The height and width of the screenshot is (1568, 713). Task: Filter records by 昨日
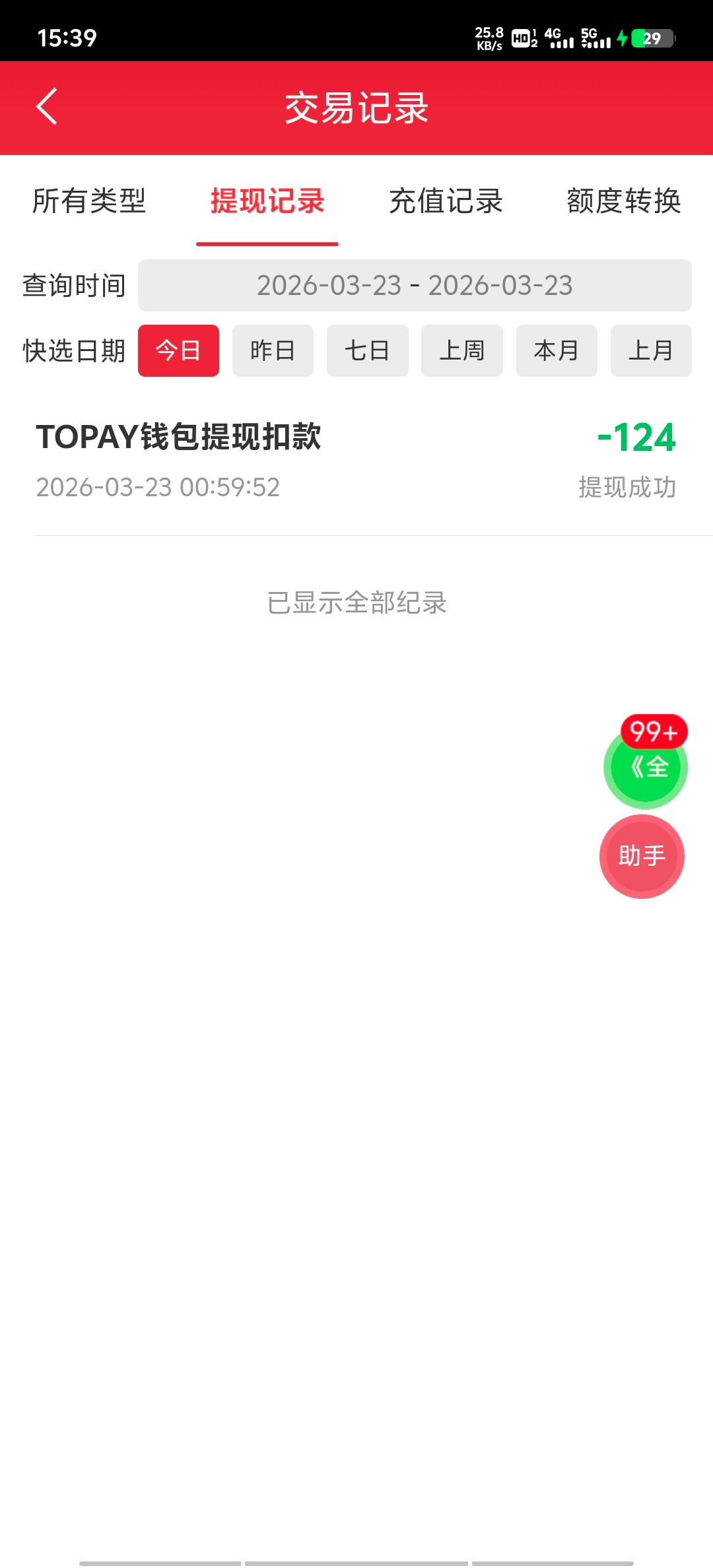(x=273, y=350)
